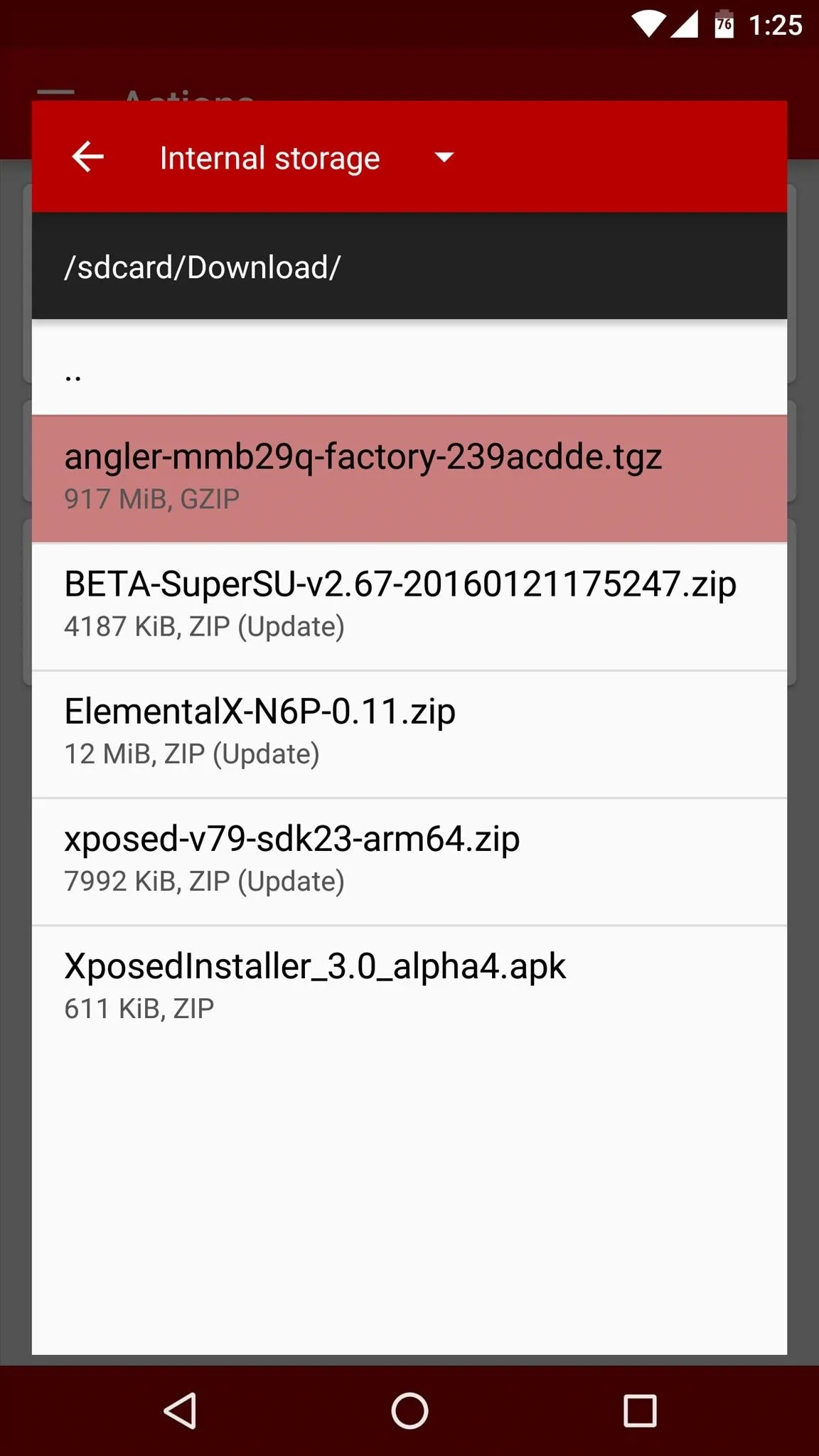Viewport: 819px width, 1456px height.
Task: Select ElementalX-N6P-0.11.zip
Action: [409, 734]
